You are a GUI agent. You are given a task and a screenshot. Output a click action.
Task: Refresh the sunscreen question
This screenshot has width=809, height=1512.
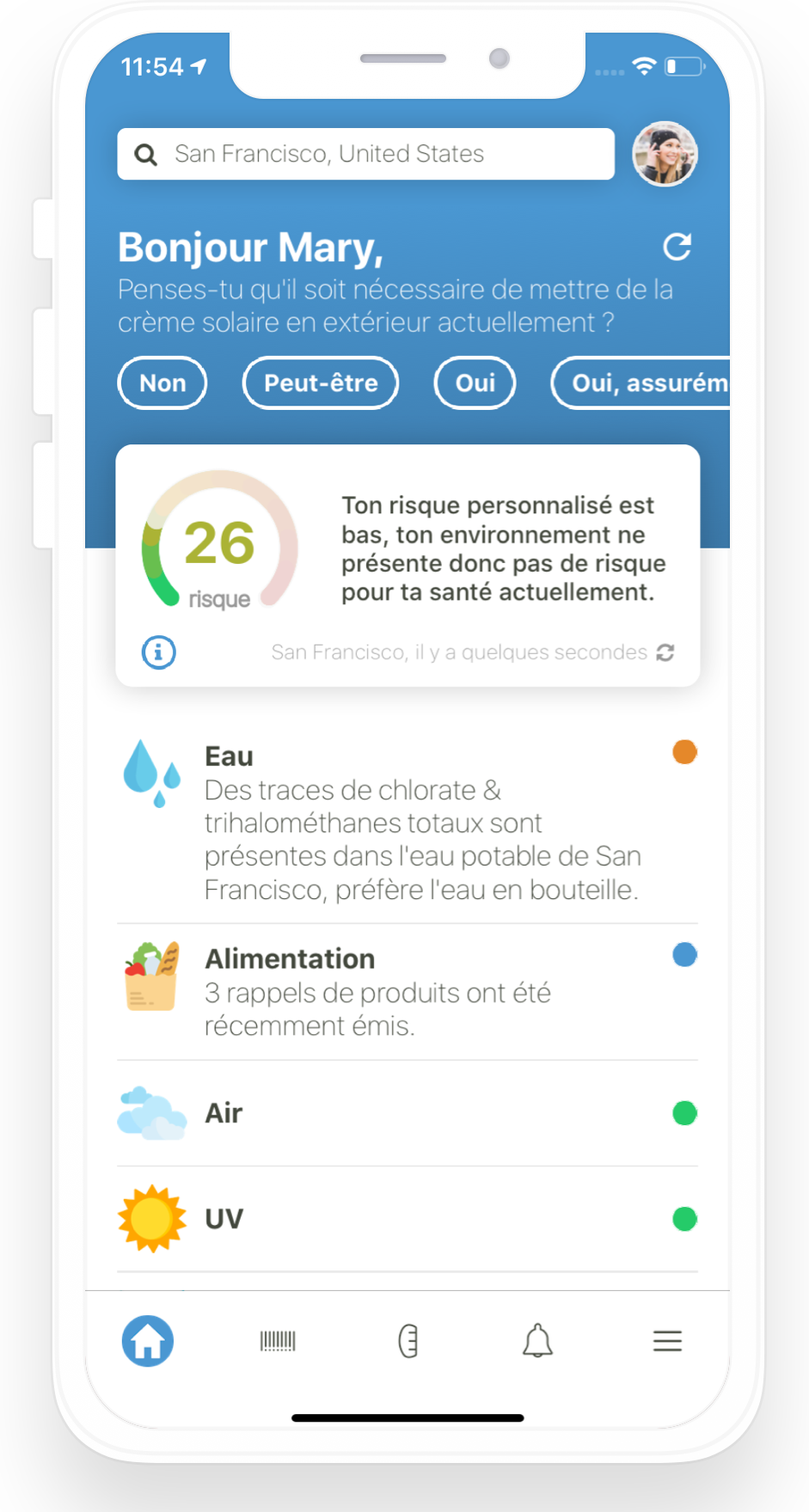(677, 247)
